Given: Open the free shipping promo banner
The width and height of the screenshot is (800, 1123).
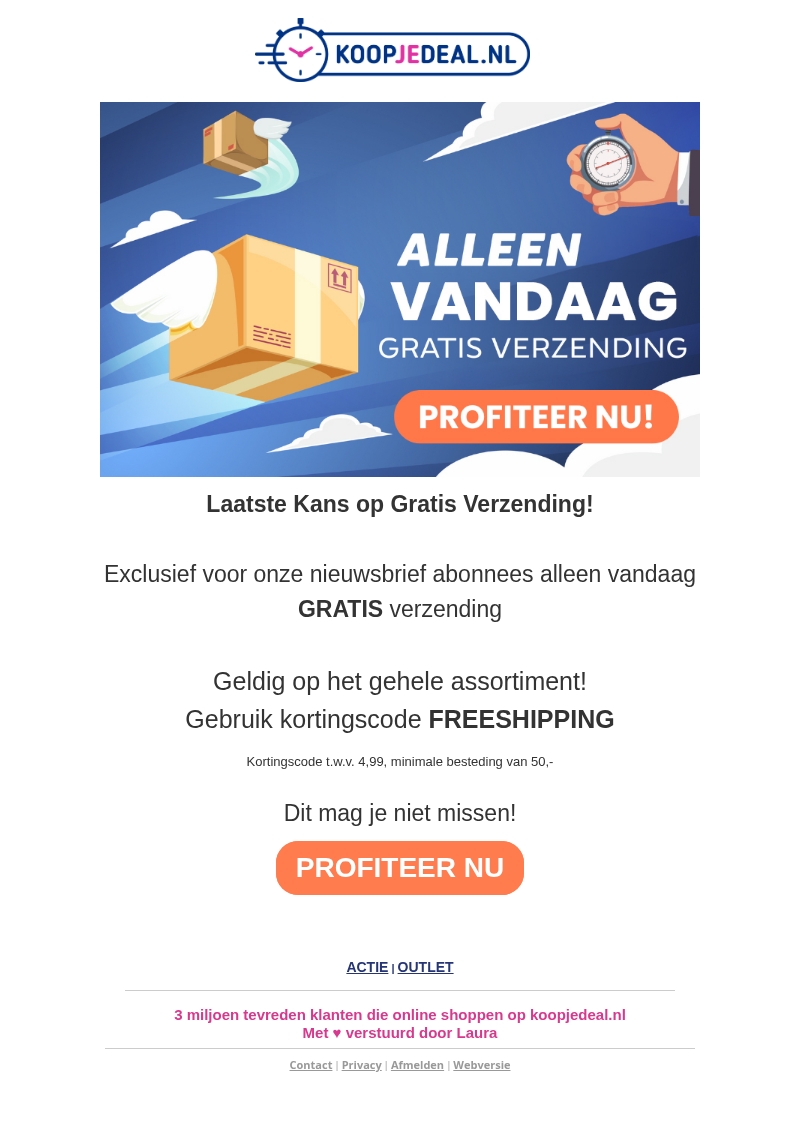Looking at the screenshot, I should [400, 289].
